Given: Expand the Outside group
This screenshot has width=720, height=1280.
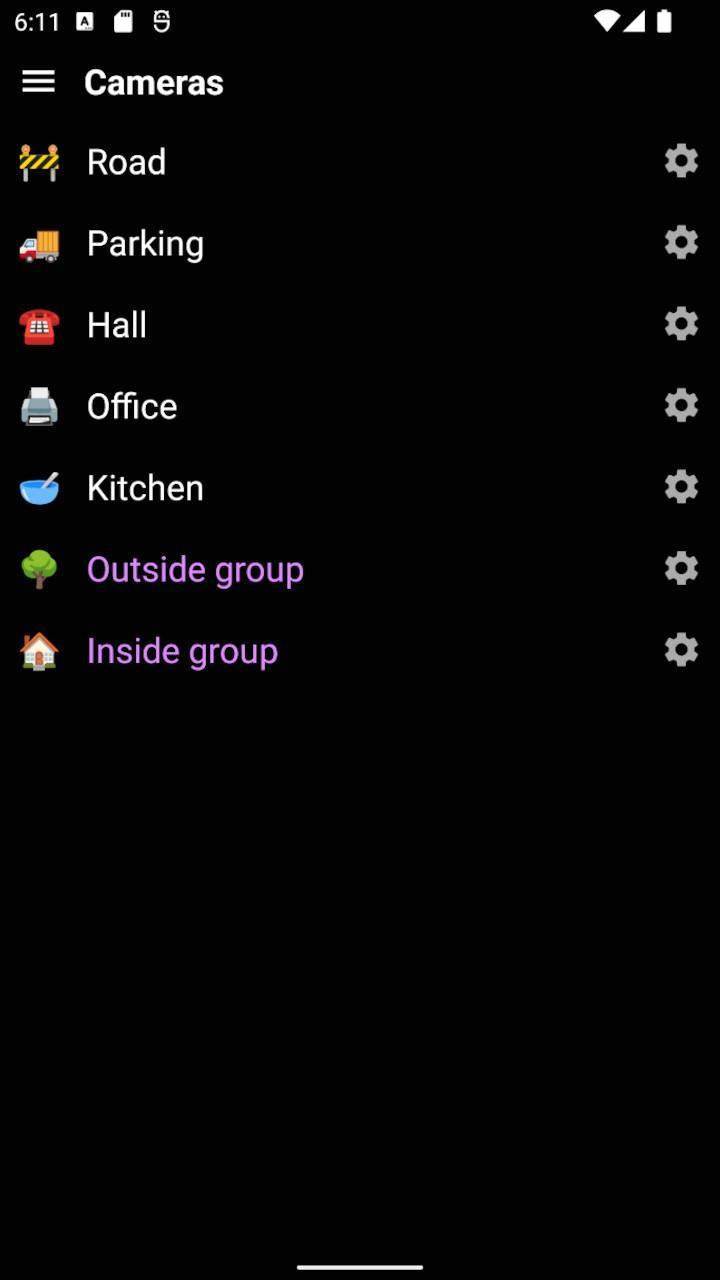Looking at the screenshot, I should click(195, 568).
